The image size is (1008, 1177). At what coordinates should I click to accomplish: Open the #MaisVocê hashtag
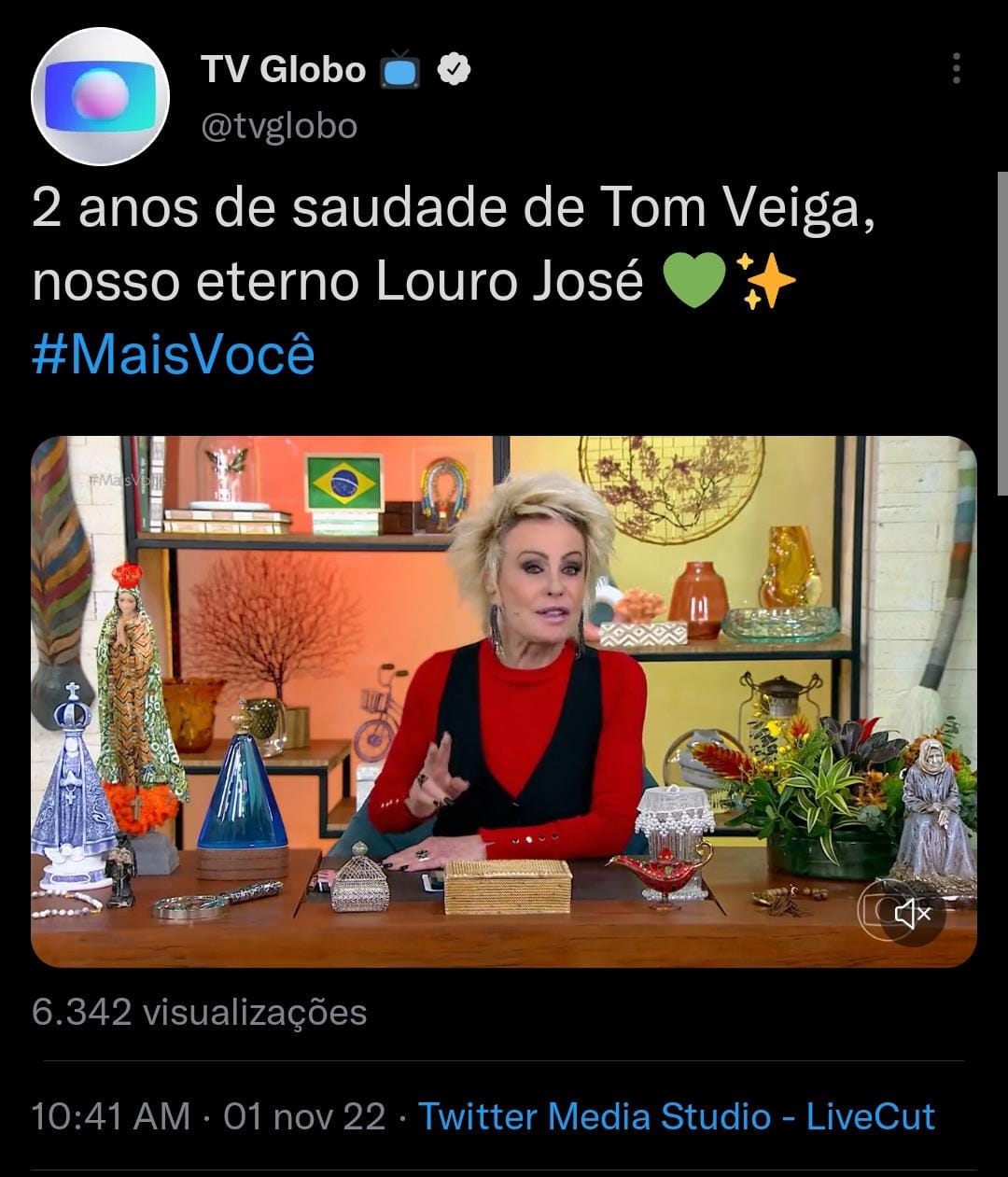click(x=174, y=356)
